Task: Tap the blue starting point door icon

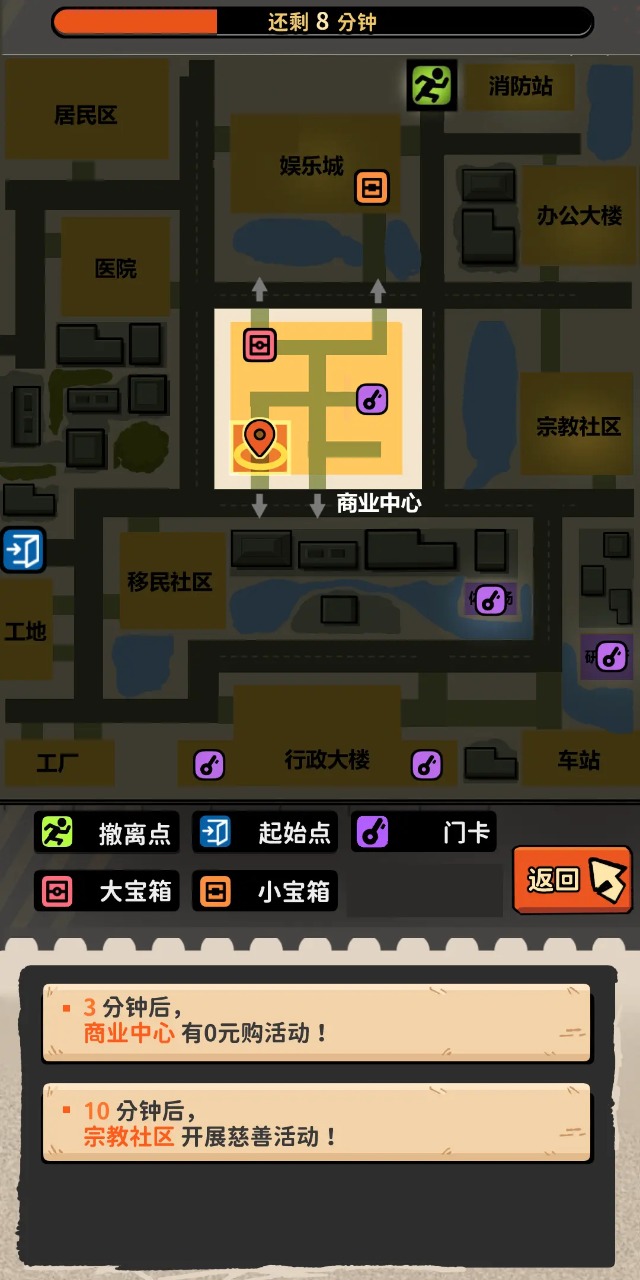Action: tap(22, 550)
